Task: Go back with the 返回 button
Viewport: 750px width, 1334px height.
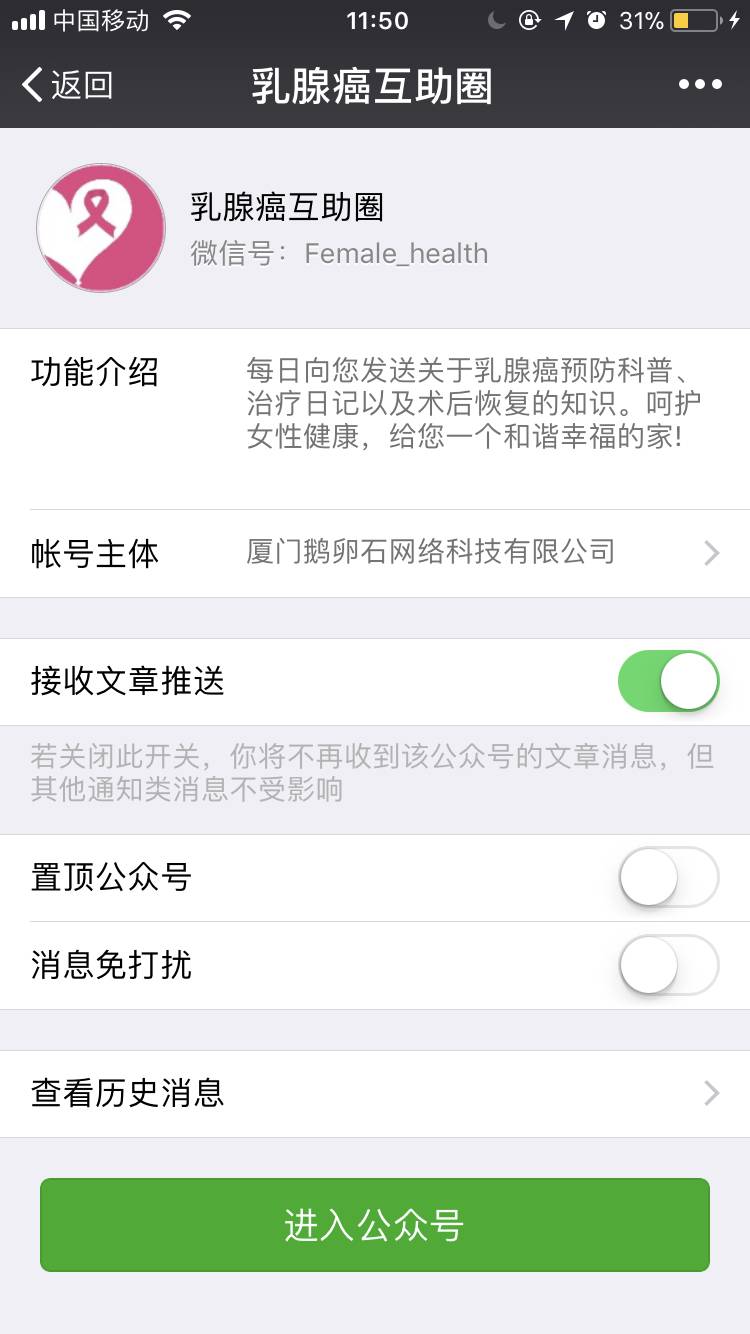Action: point(68,85)
